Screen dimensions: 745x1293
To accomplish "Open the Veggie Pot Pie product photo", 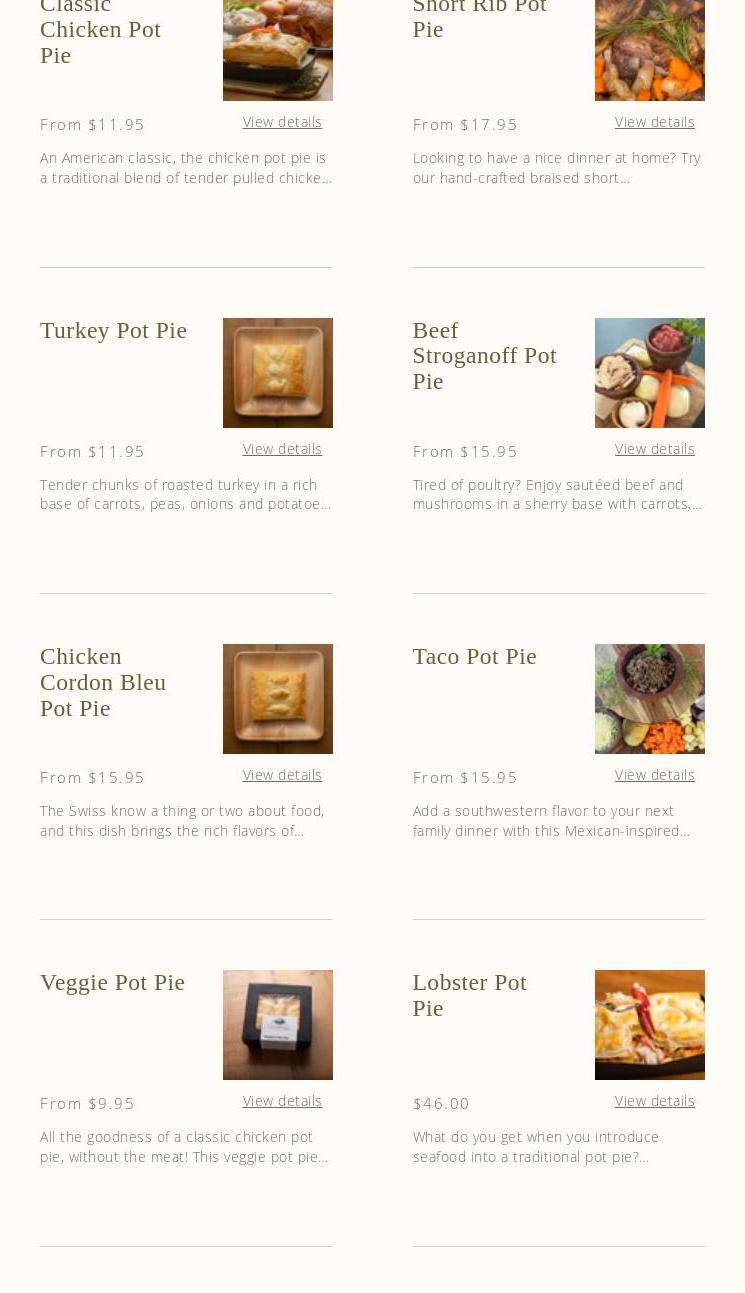I will pyautogui.click(x=277, y=1025).
